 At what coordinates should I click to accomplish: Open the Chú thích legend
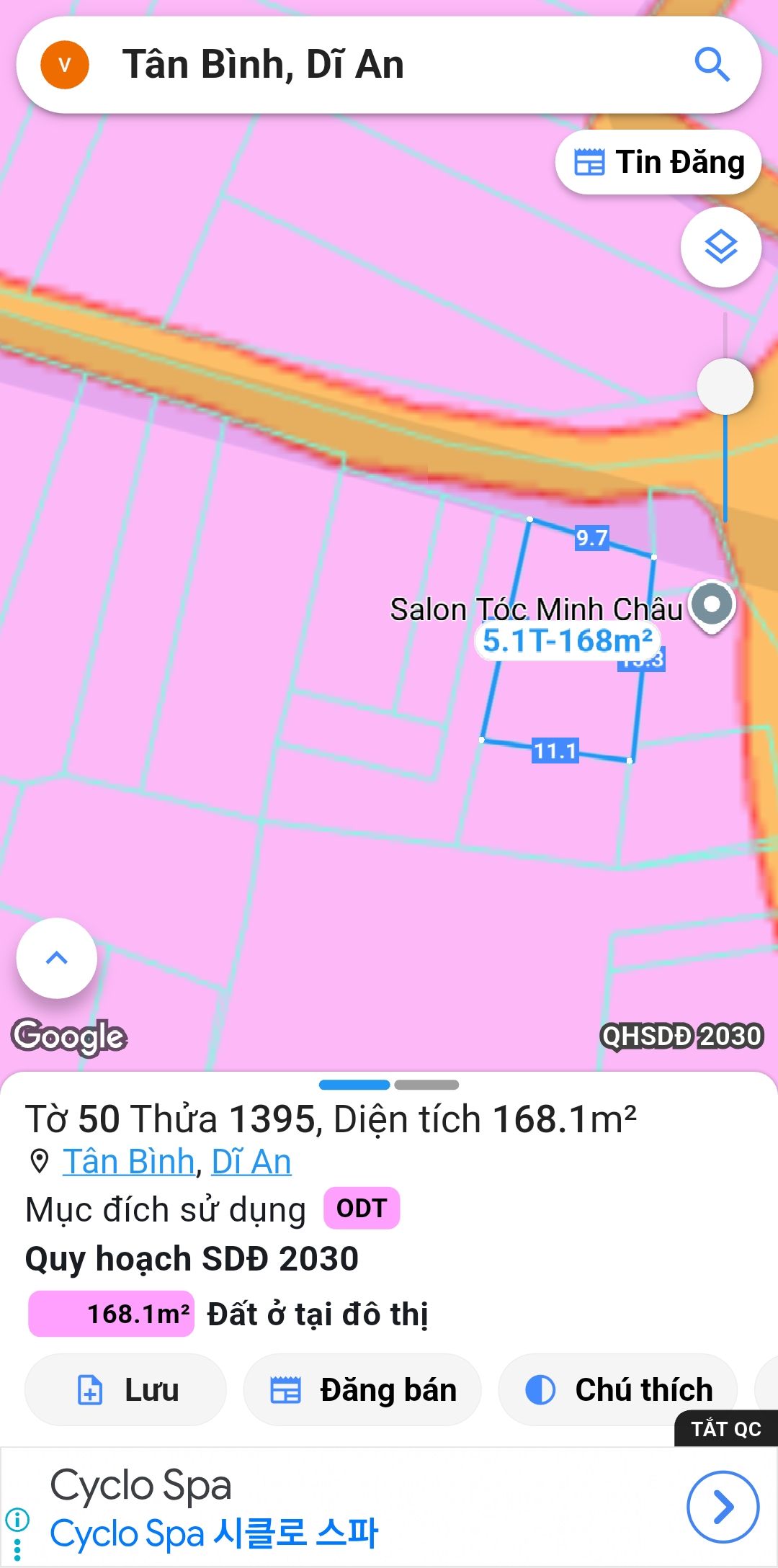click(618, 1389)
